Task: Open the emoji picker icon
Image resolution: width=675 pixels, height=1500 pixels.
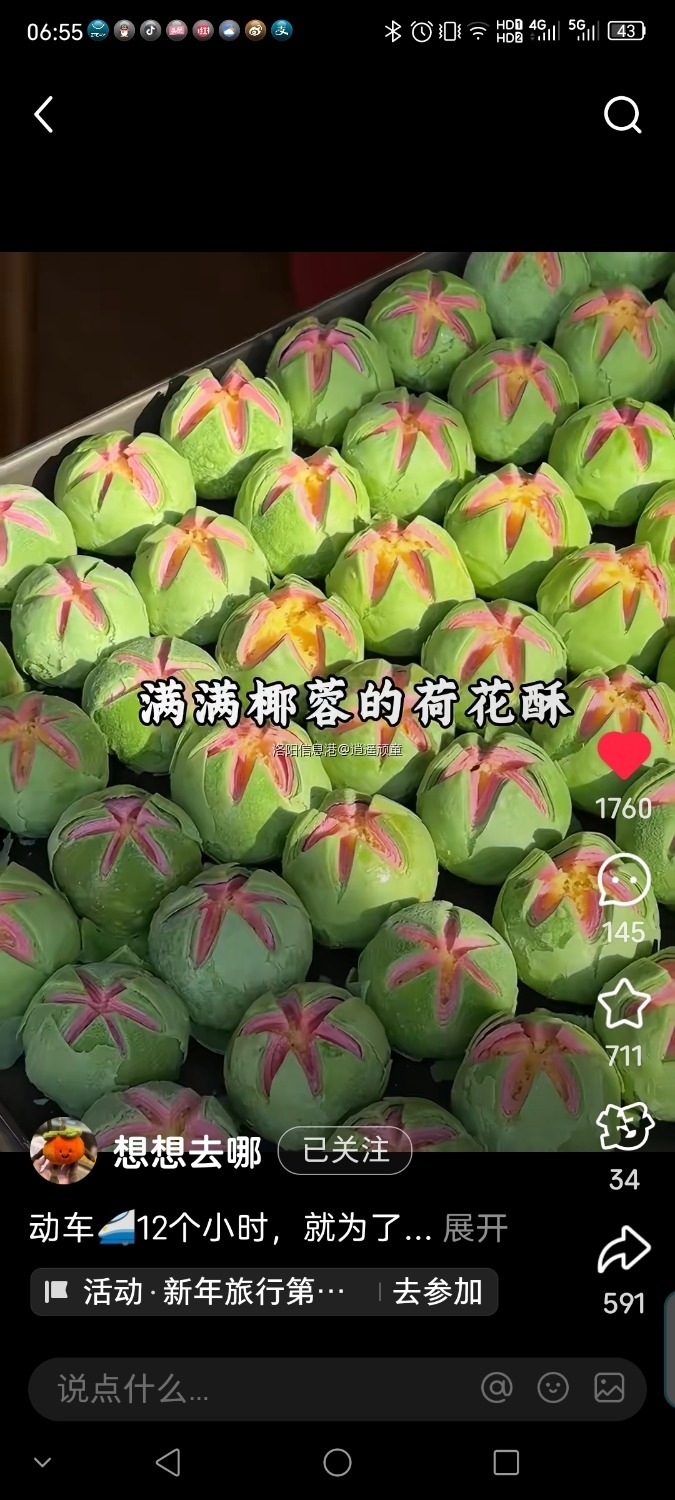Action: [553, 1388]
